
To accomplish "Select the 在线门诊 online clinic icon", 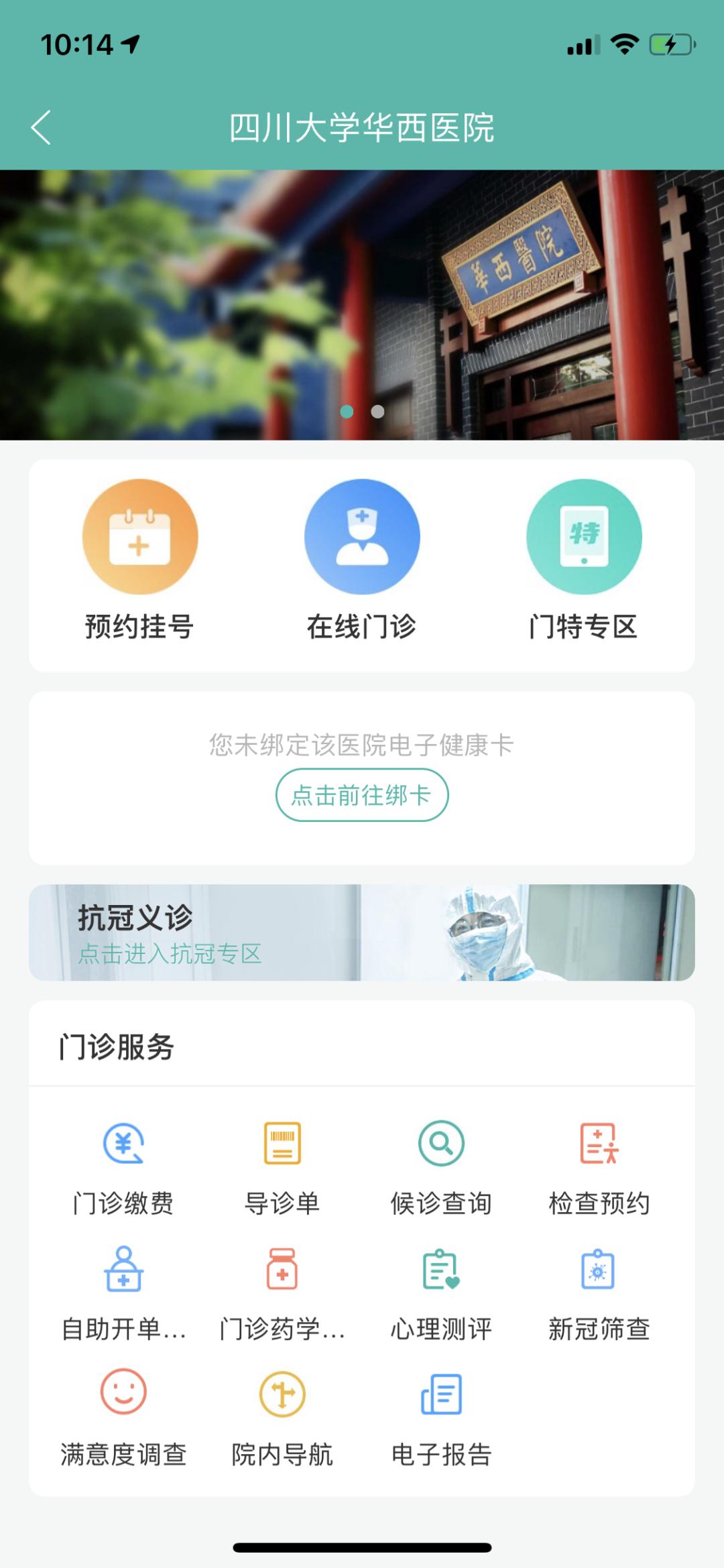I will (x=362, y=537).
